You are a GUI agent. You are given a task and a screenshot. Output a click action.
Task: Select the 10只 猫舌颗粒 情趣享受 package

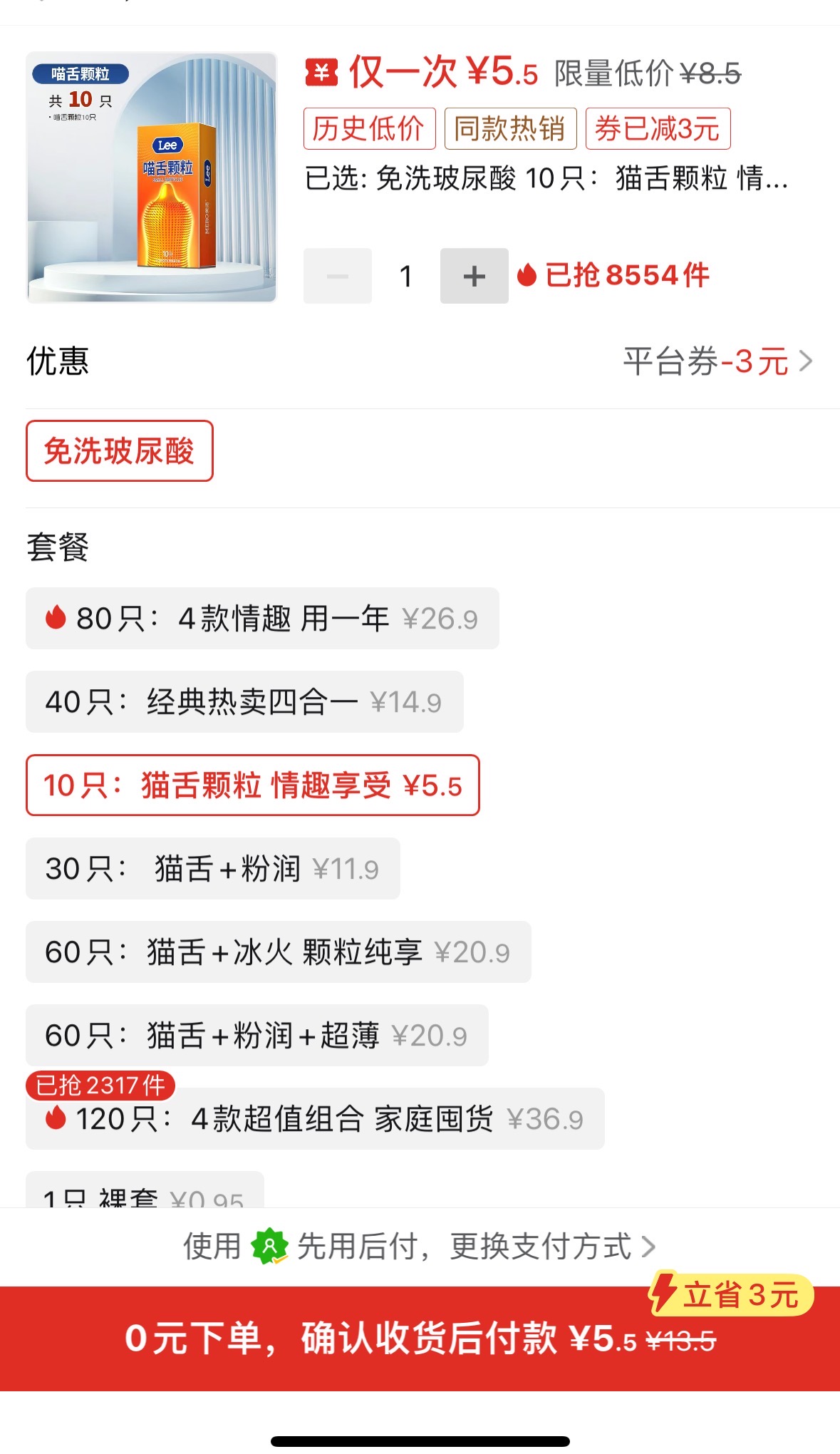click(x=253, y=785)
